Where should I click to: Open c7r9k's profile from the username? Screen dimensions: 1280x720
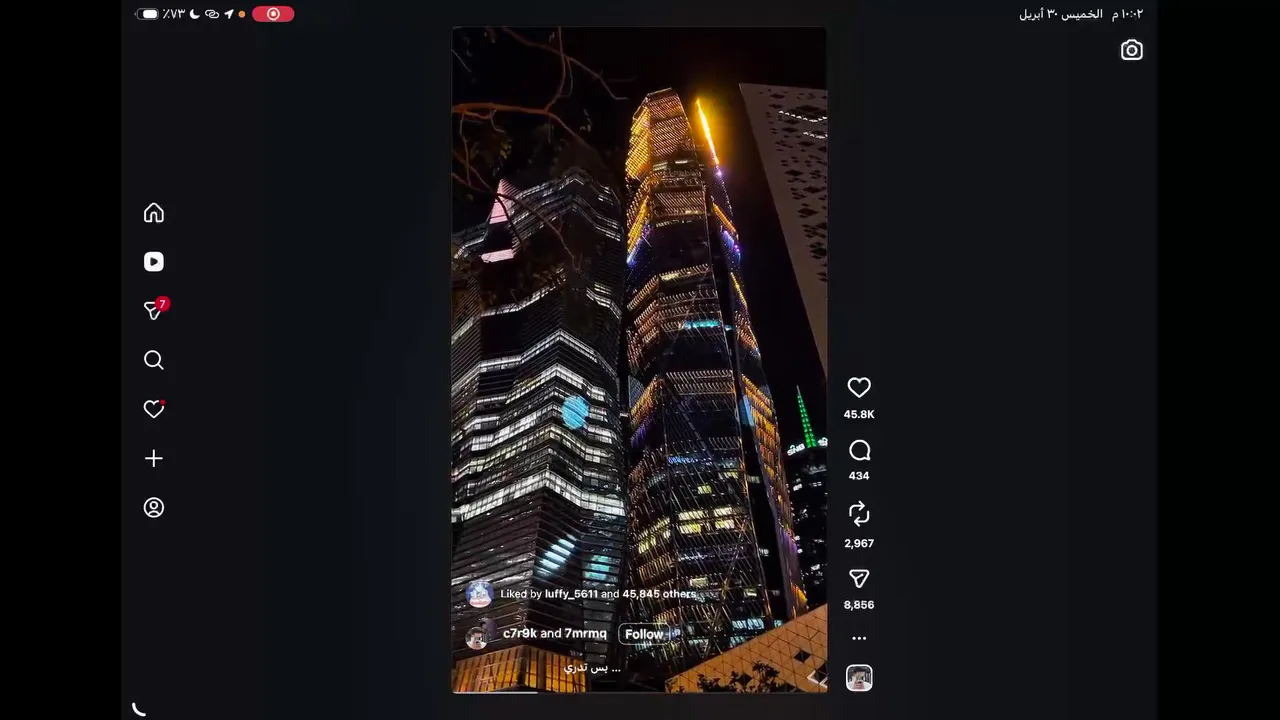click(520, 634)
